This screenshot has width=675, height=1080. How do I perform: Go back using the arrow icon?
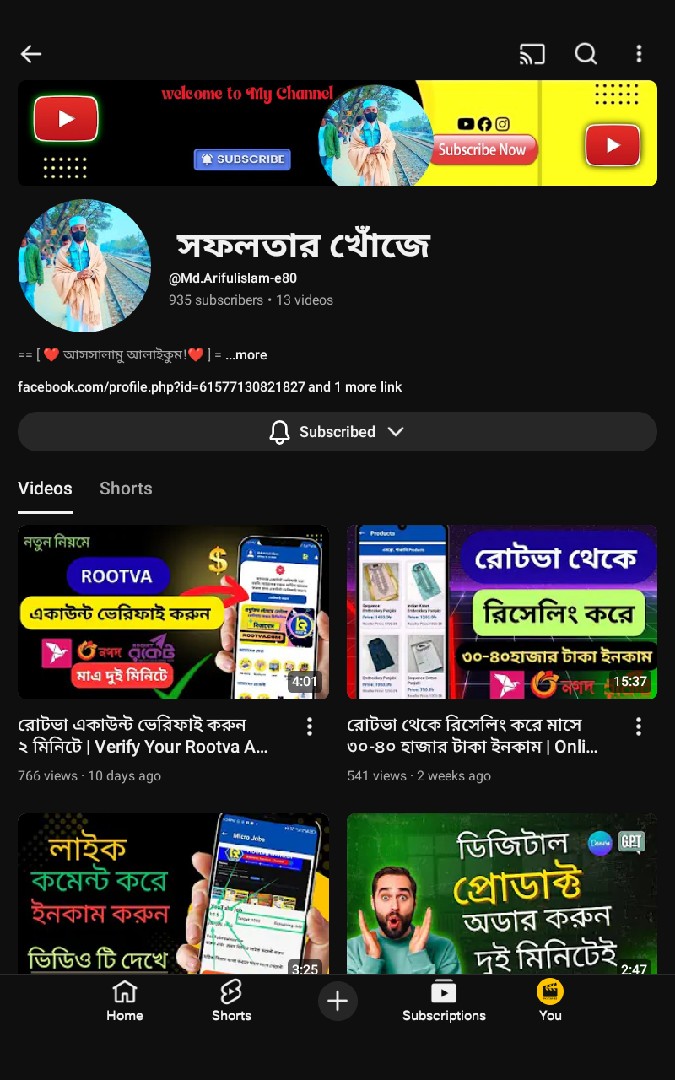tap(31, 54)
